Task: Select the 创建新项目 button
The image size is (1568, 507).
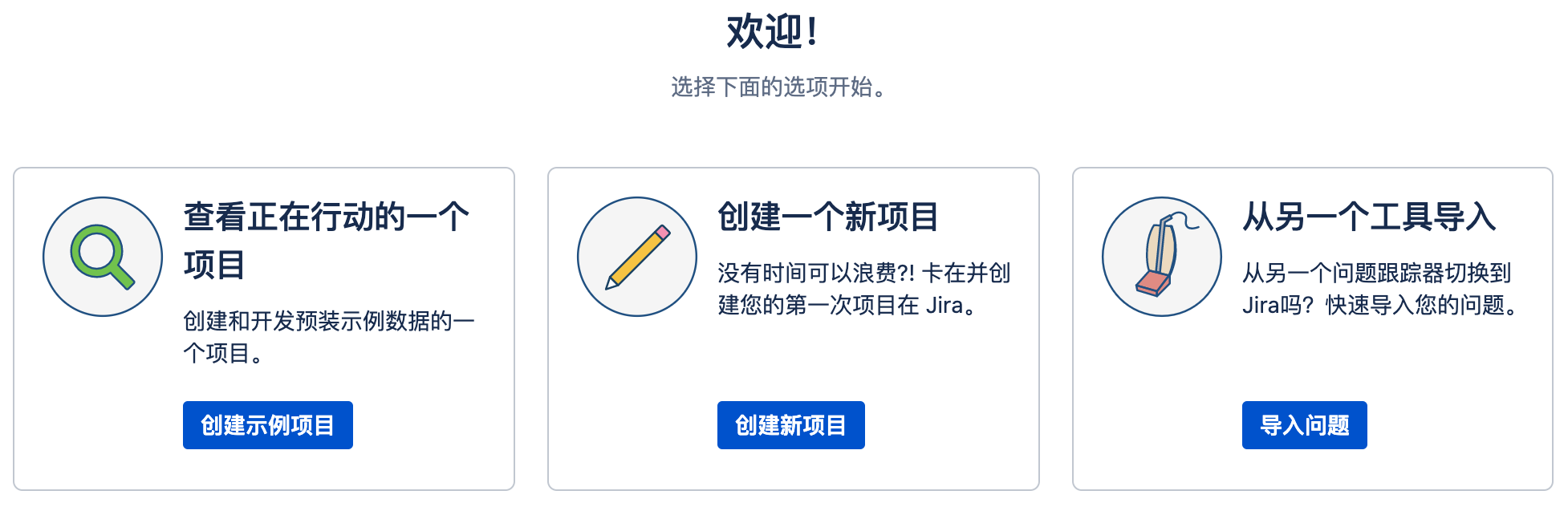Action: [x=790, y=425]
